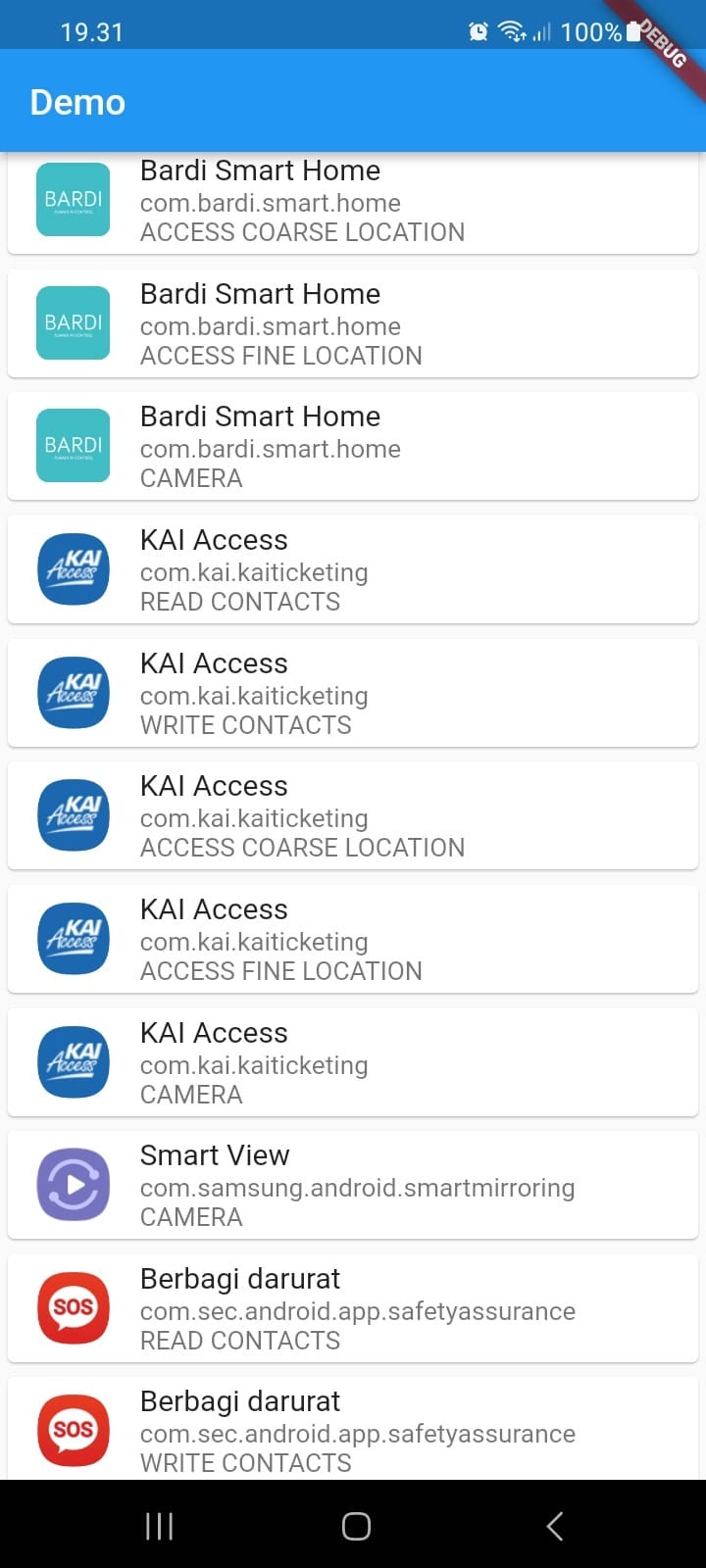The width and height of the screenshot is (706, 1568).
Task: Open Bardi Smart Home ACCESS COARSE LOCATION card
Action: tap(353, 203)
